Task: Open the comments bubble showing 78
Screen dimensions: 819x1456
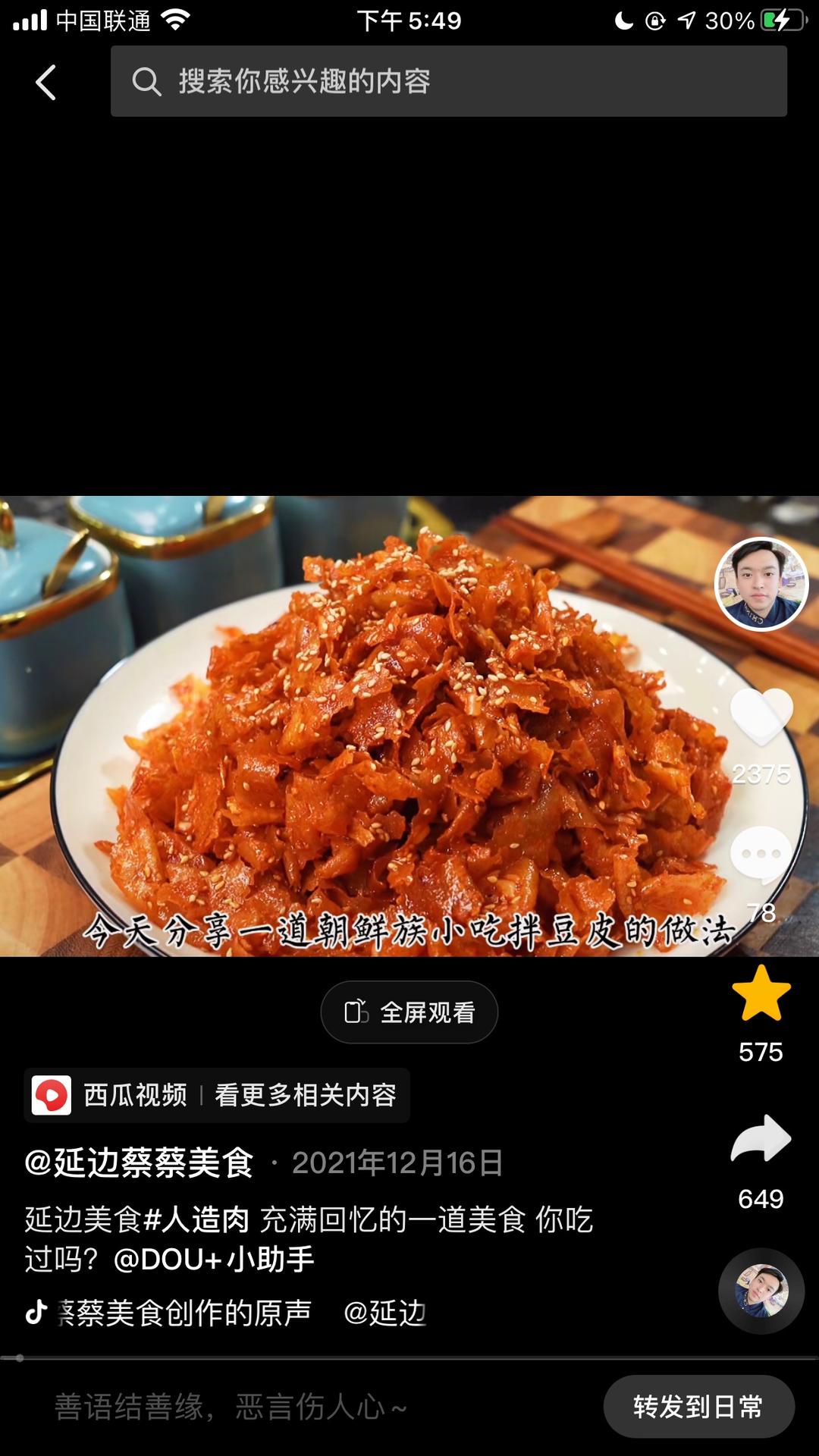Action: click(761, 855)
